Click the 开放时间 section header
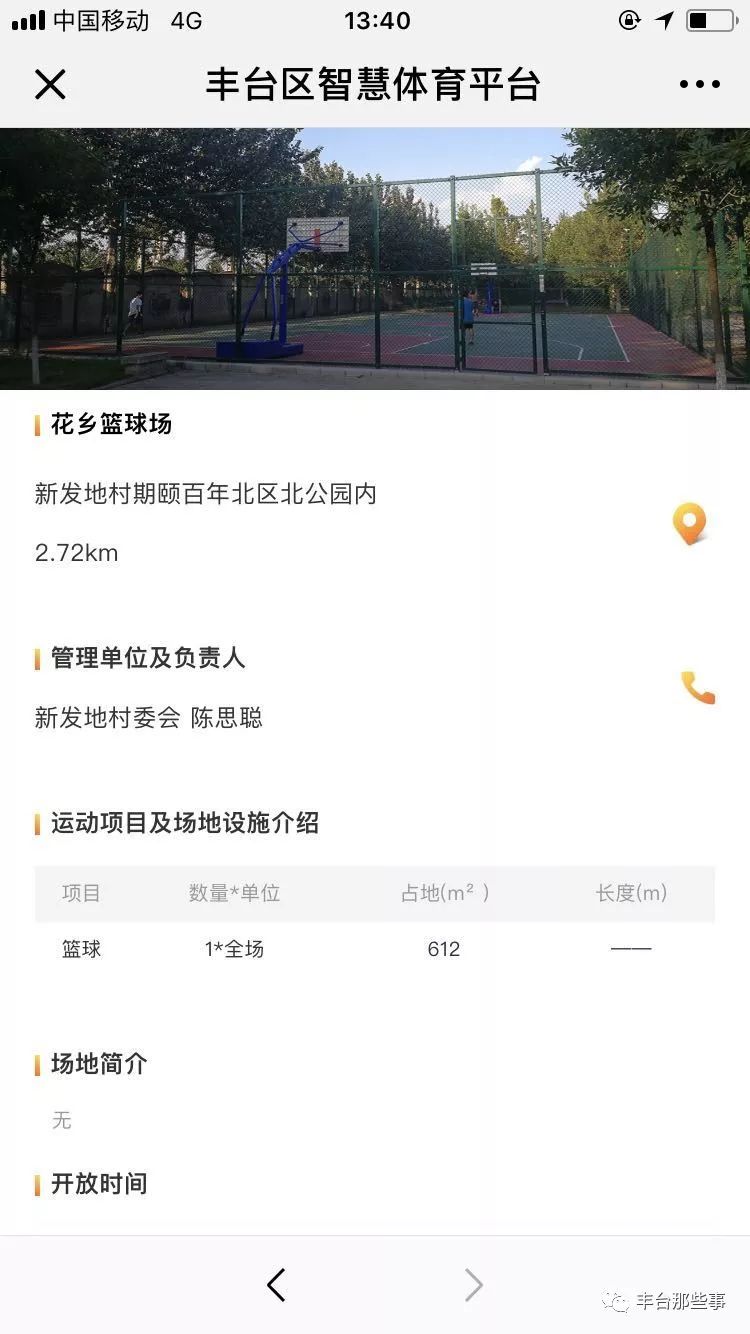Viewport: 750px width, 1334px height. tap(99, 1184)
